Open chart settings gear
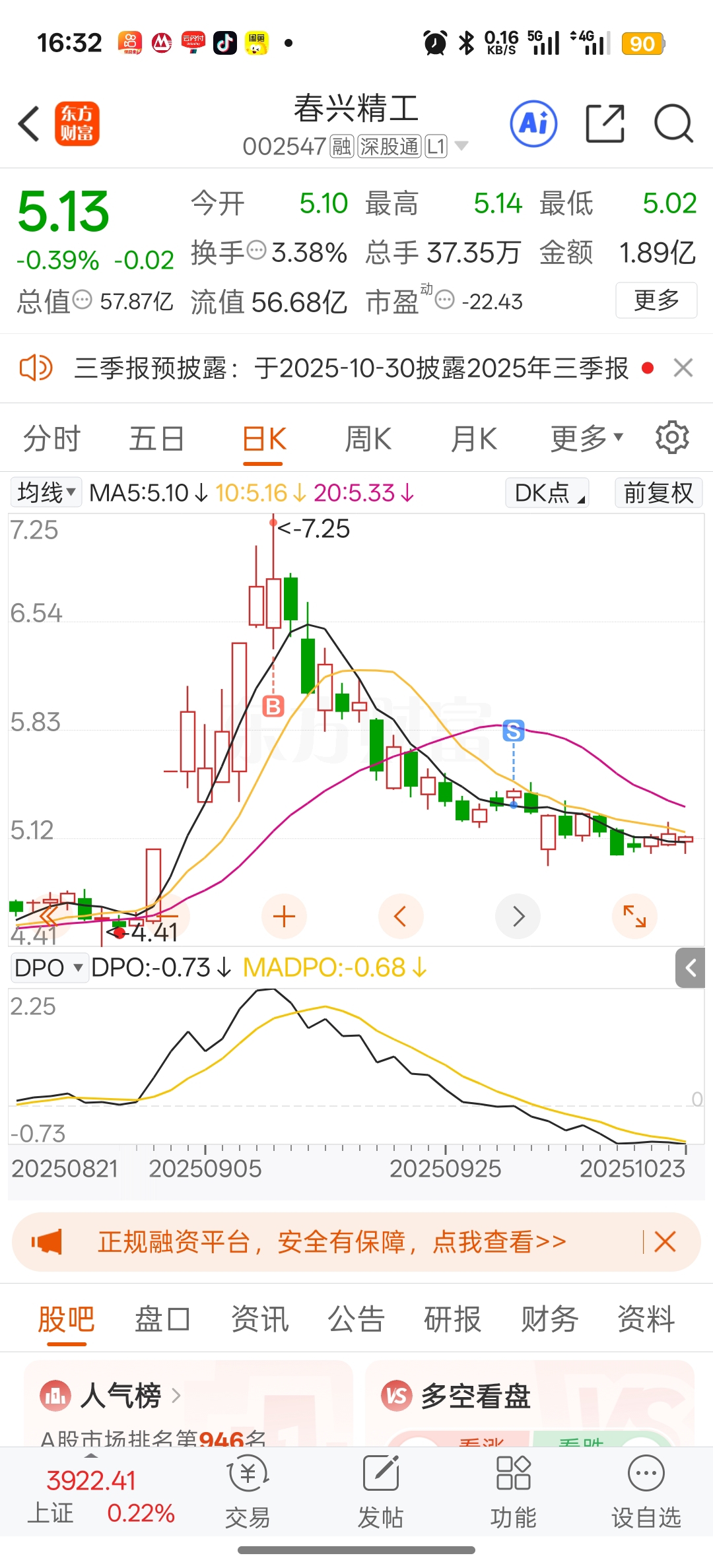The height and width of the screenshot is (1568, 713). [672, 438]
